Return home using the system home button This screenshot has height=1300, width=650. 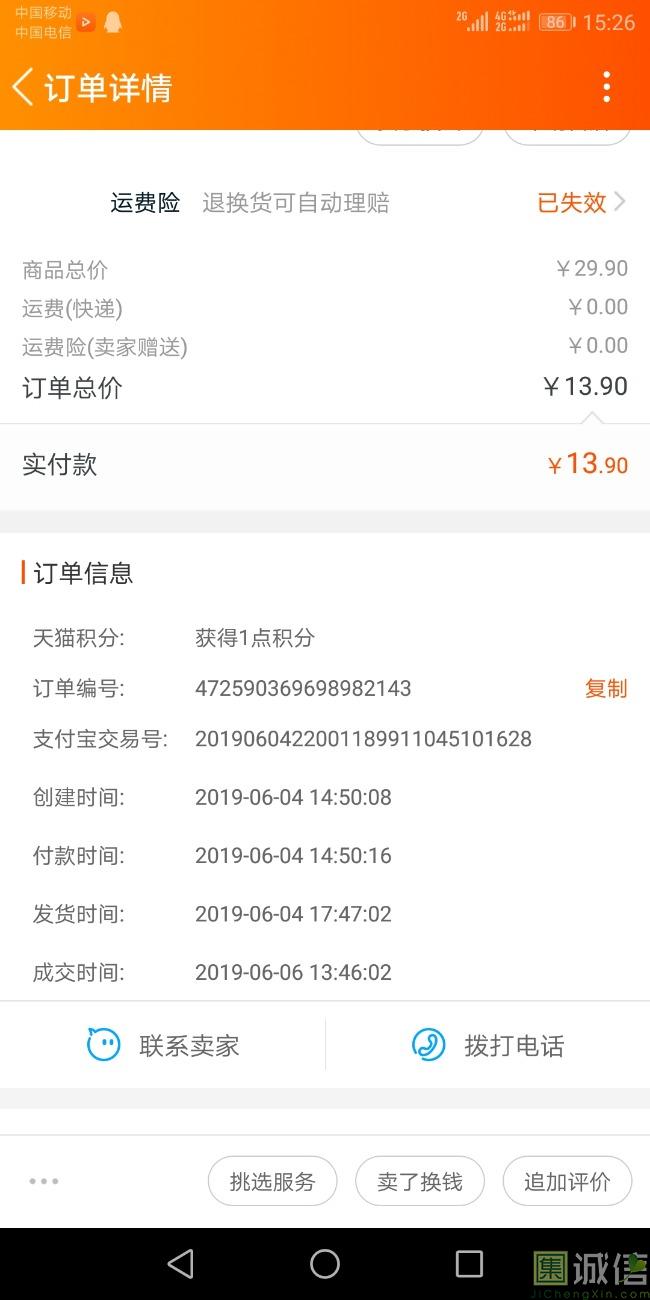(325, 1264)
